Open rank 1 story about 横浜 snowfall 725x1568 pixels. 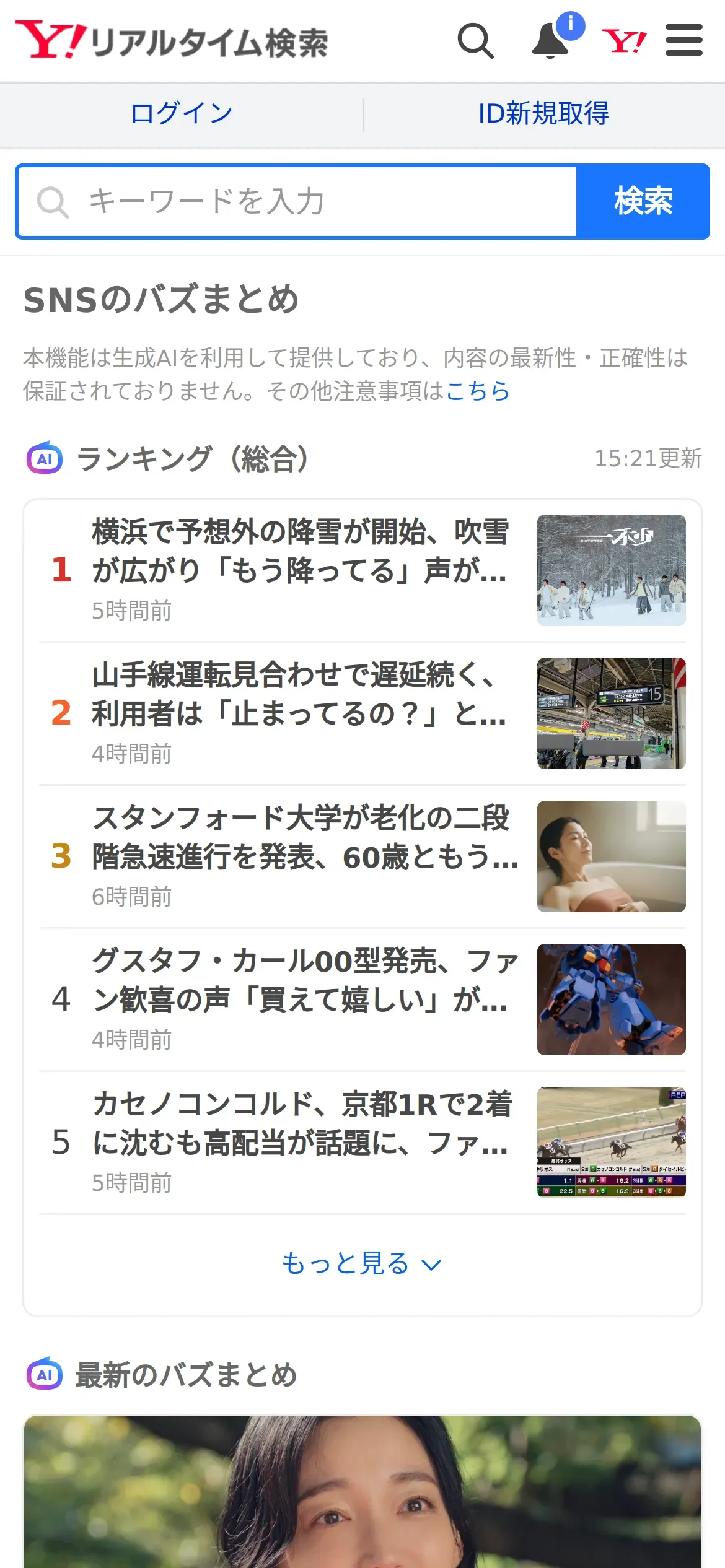[x=301, y=569]
